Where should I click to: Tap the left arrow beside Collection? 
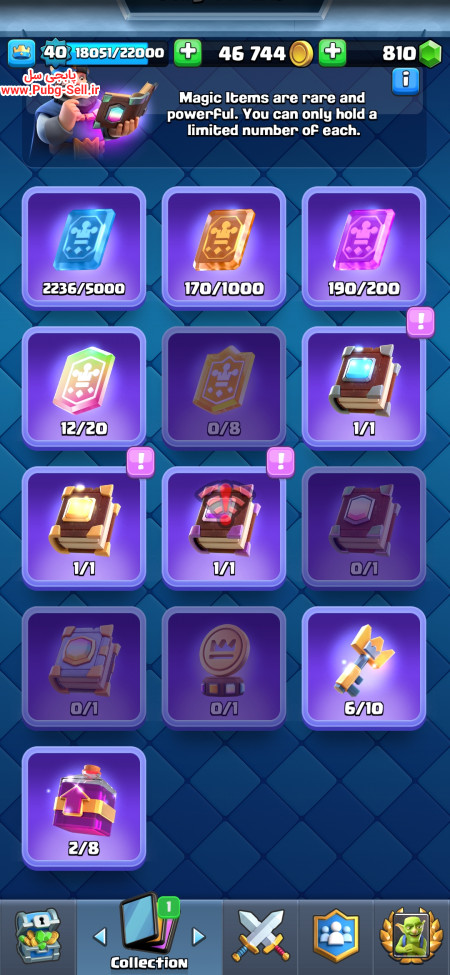click(100, 936)
